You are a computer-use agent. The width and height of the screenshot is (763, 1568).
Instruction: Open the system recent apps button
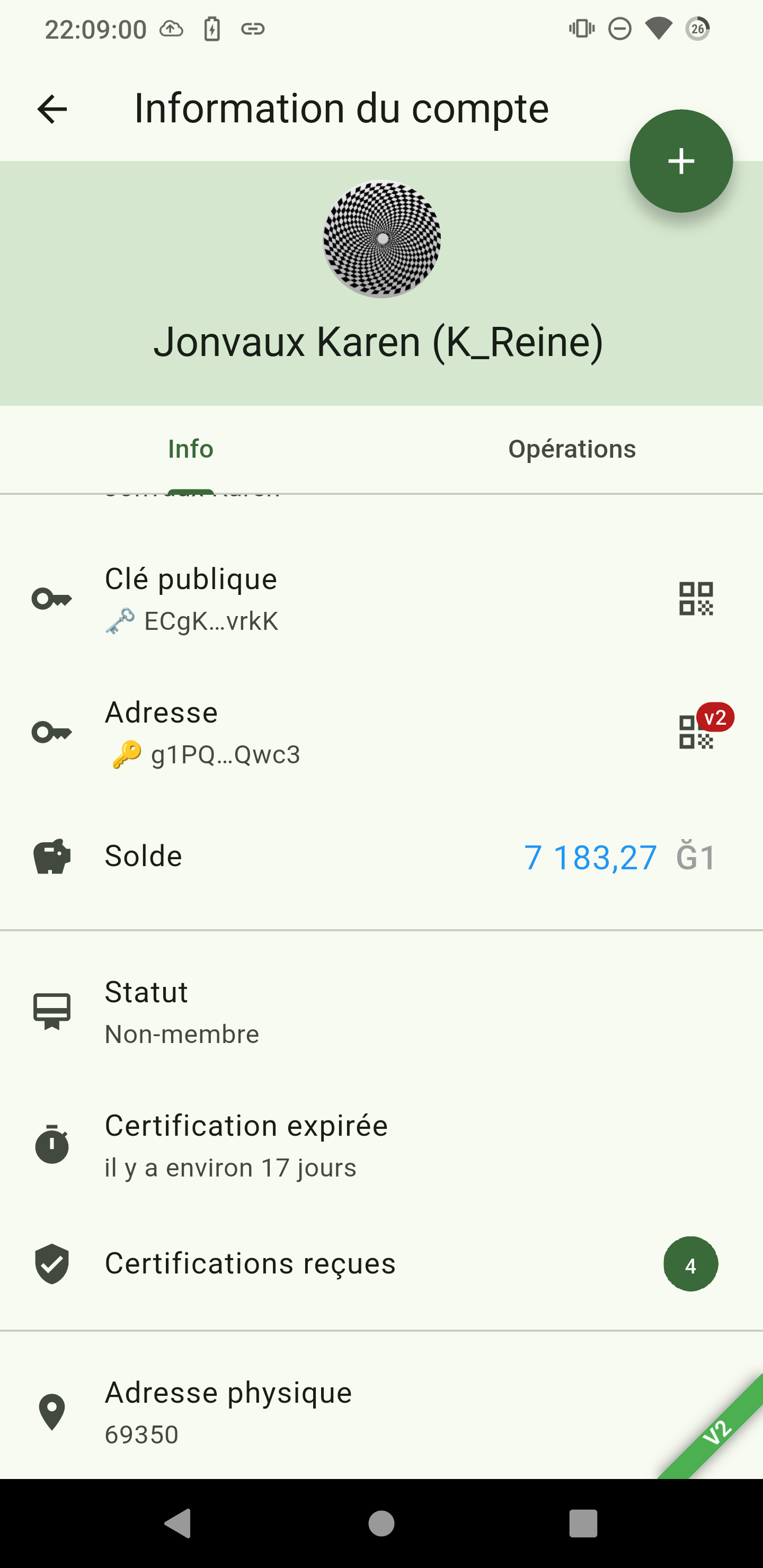(583, 1524)
